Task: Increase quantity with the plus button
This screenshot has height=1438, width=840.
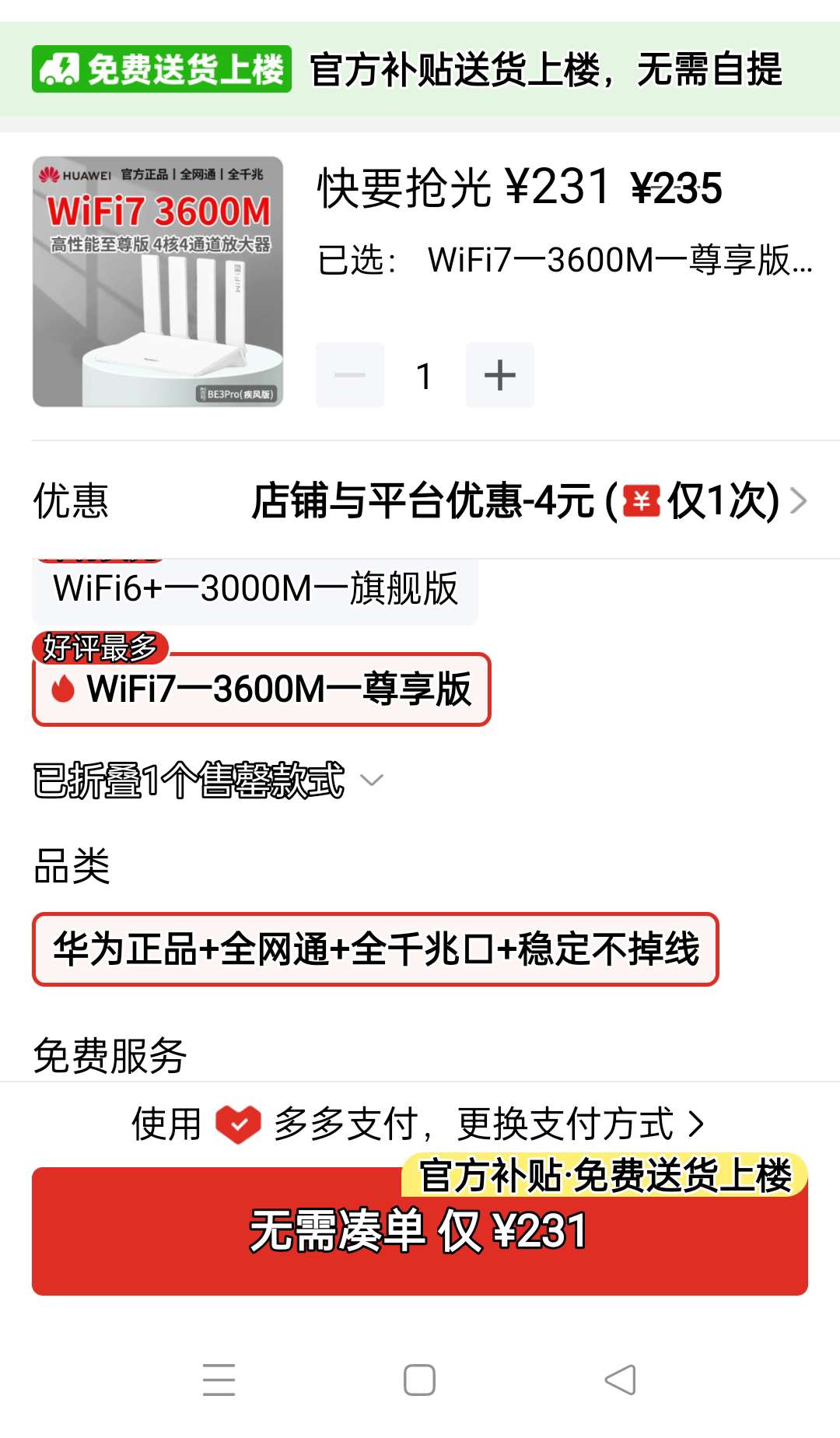Action: [x=499, y=375]
